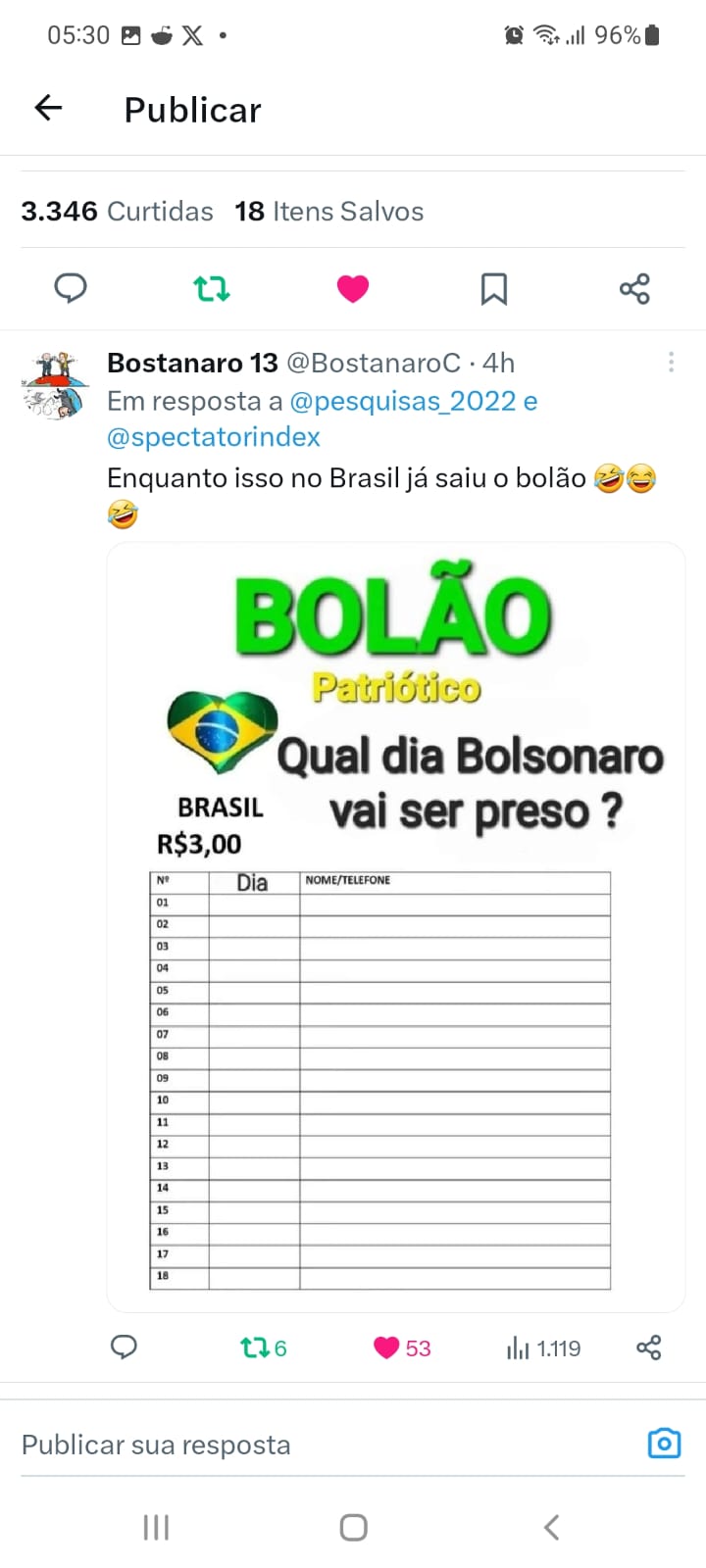The width and height of the screenshot is (706, 1568).
Task: Comment on Bostanaro 13's reply
Action: coord(124,1347)
